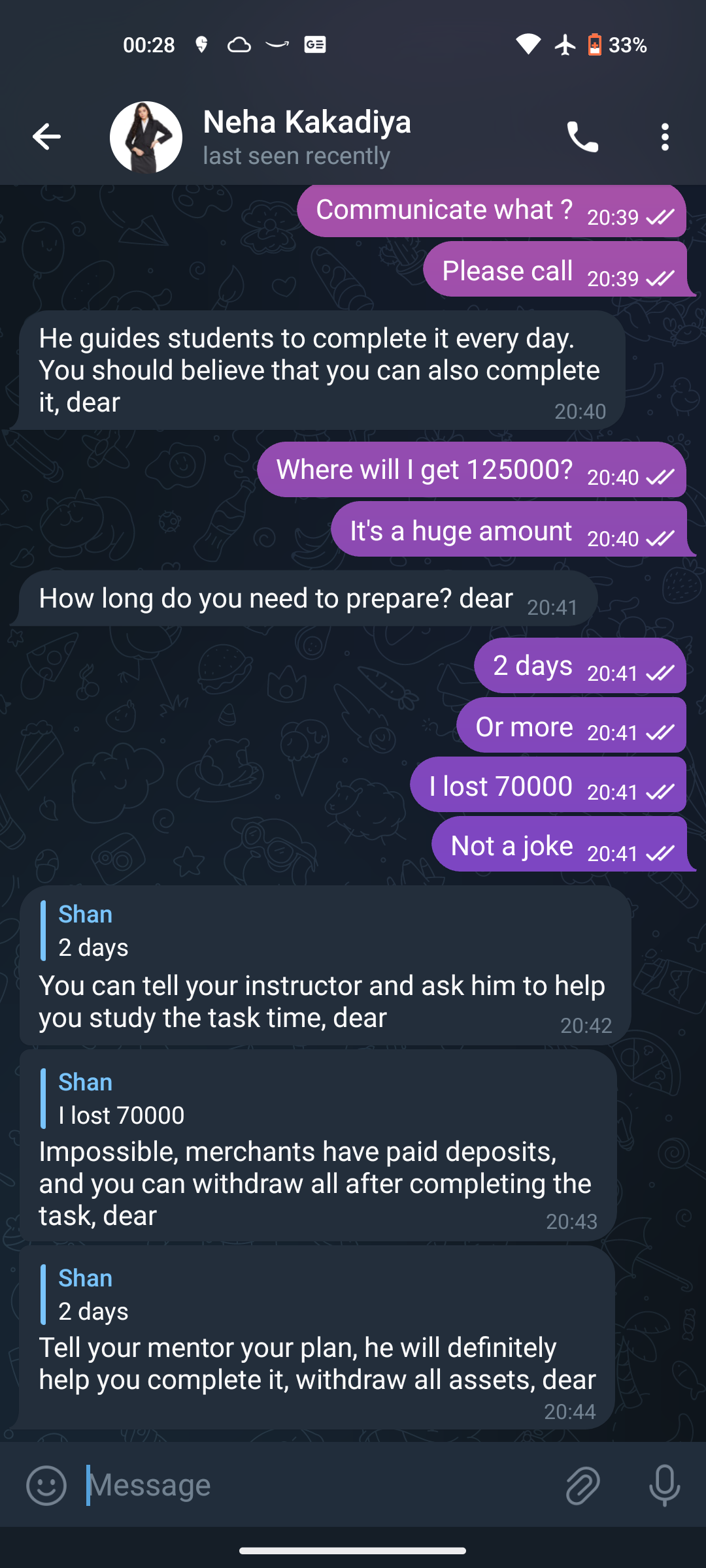Attach a file with the paperclip
The height and width of the screenshot is (1568, 706).
[x=582, y=1485]
